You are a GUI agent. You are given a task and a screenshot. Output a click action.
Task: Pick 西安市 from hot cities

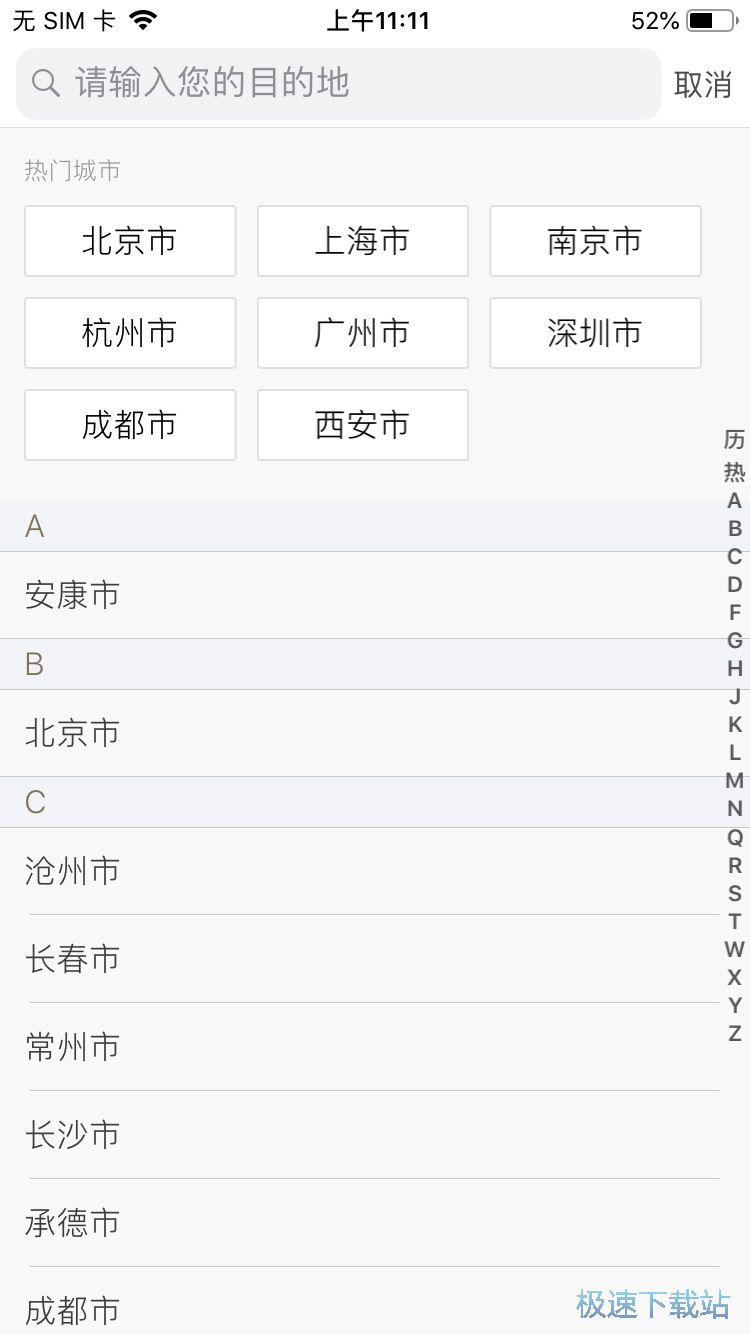362,425
